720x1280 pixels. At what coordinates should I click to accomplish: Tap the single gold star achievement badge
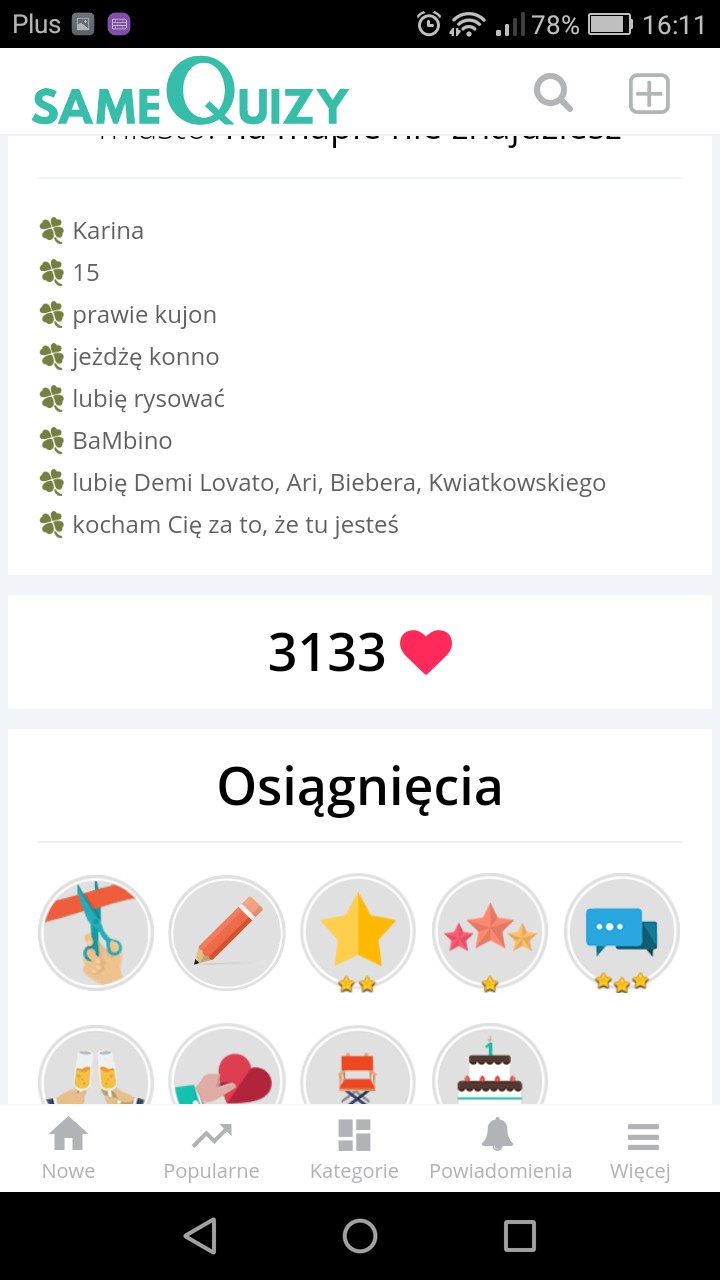point(359,932)
